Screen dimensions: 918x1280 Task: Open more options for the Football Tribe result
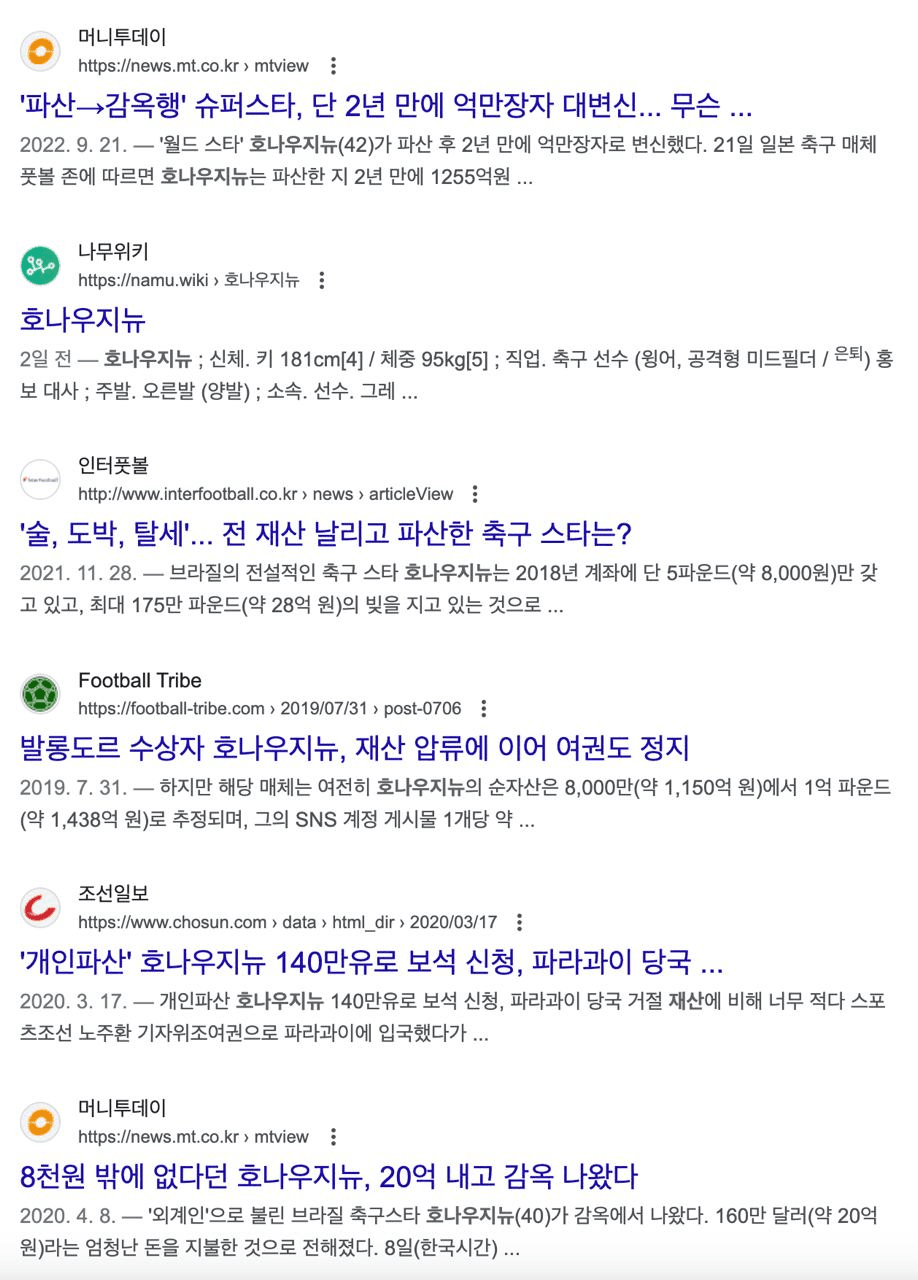pos(484,709)
